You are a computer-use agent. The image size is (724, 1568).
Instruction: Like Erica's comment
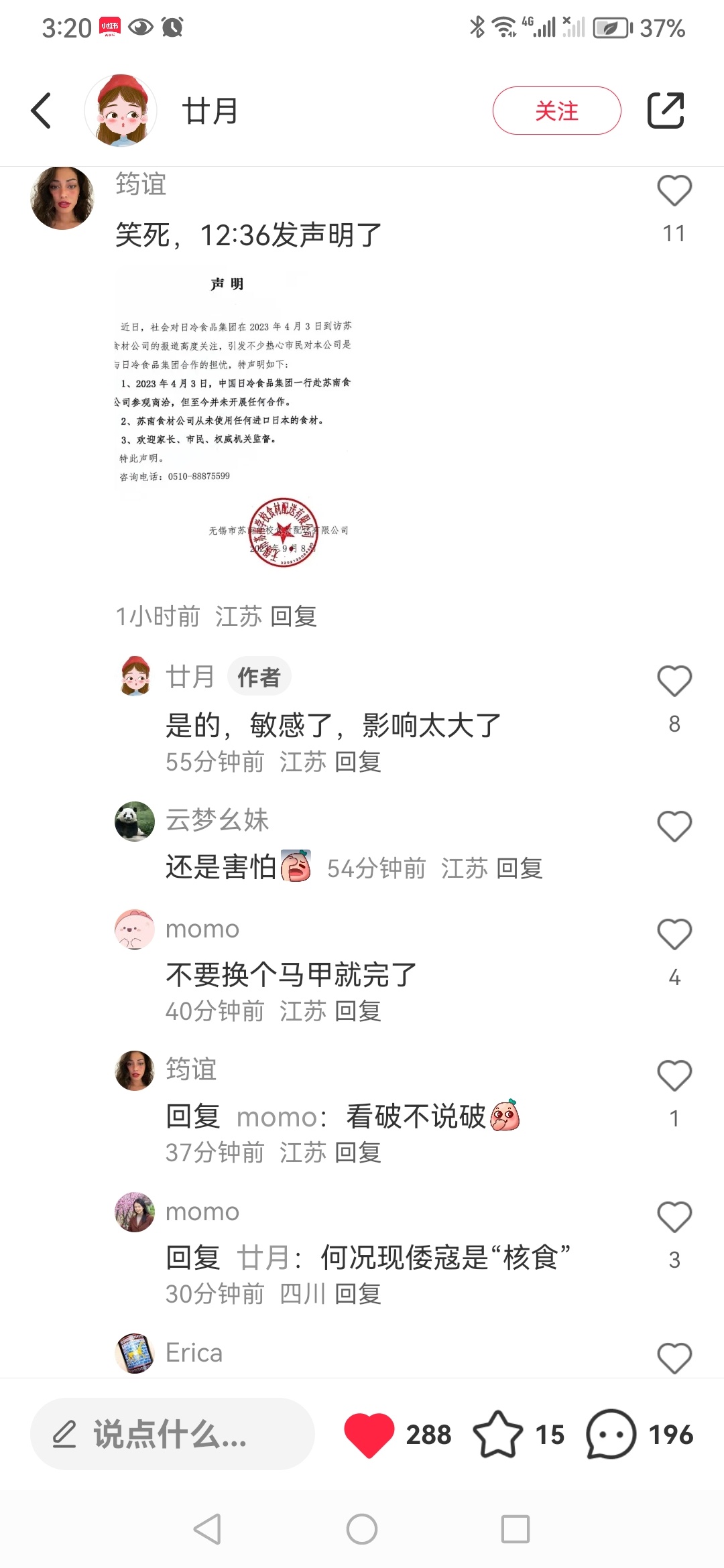coord(674,1358)
